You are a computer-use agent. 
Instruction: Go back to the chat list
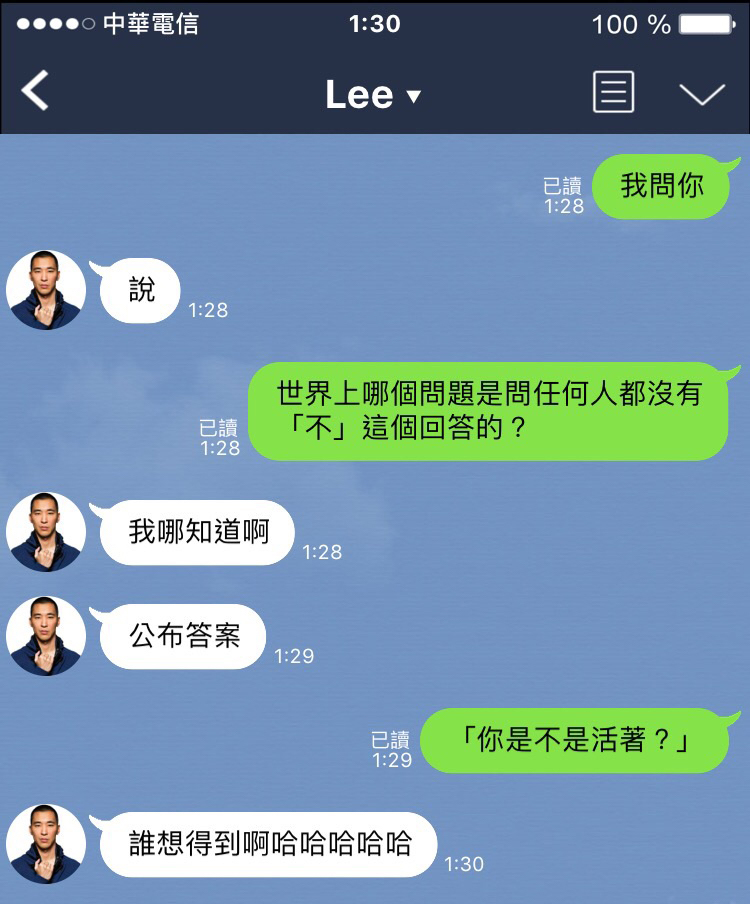pos(36,92)
